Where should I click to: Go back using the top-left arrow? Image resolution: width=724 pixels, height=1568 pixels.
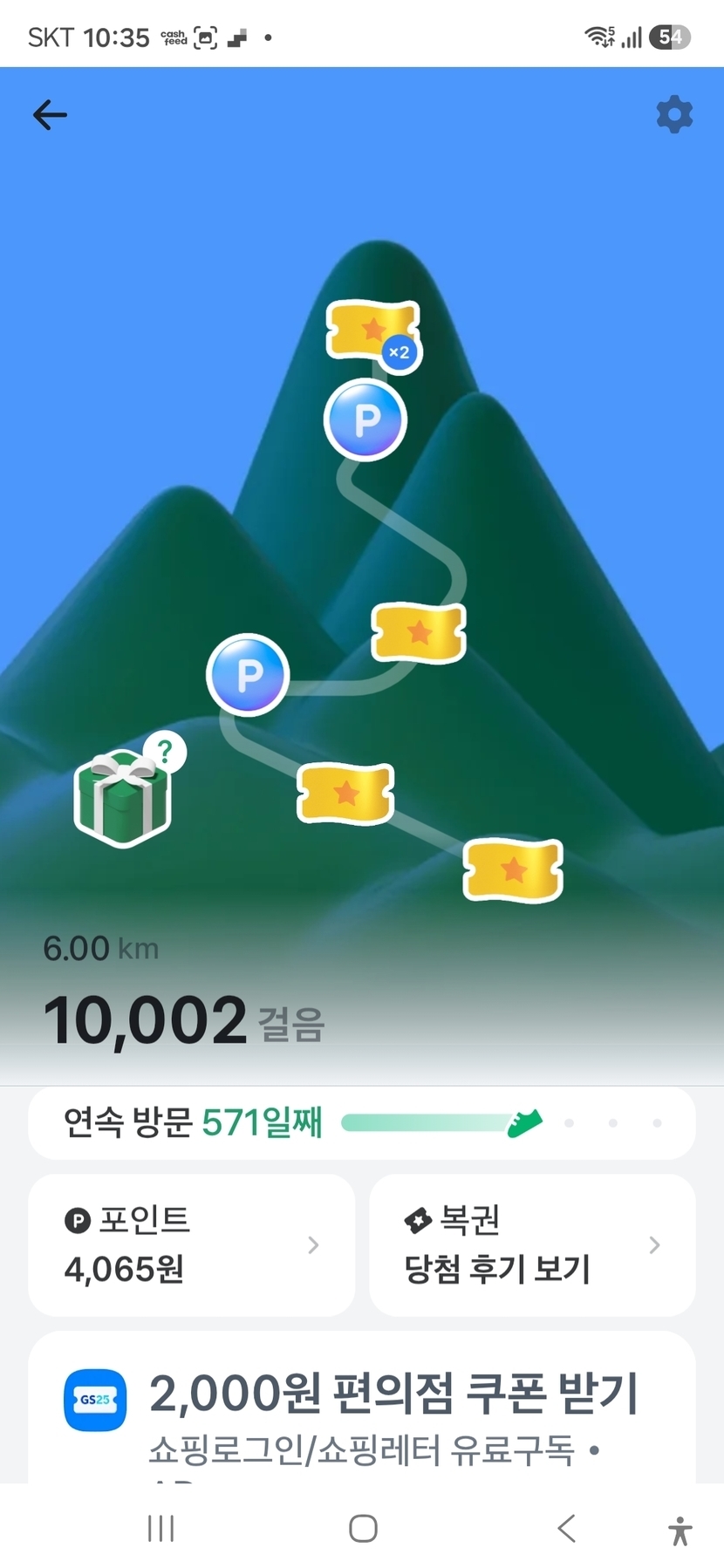pos(50,115)
